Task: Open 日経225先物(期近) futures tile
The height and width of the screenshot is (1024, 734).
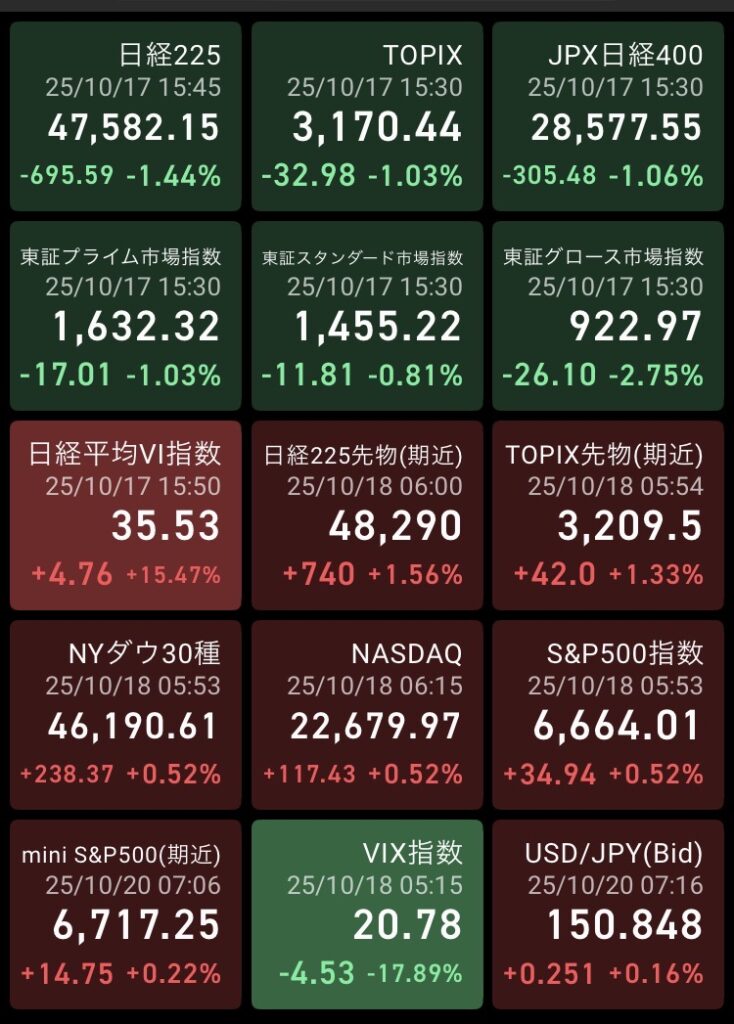Action: (367, 515)
